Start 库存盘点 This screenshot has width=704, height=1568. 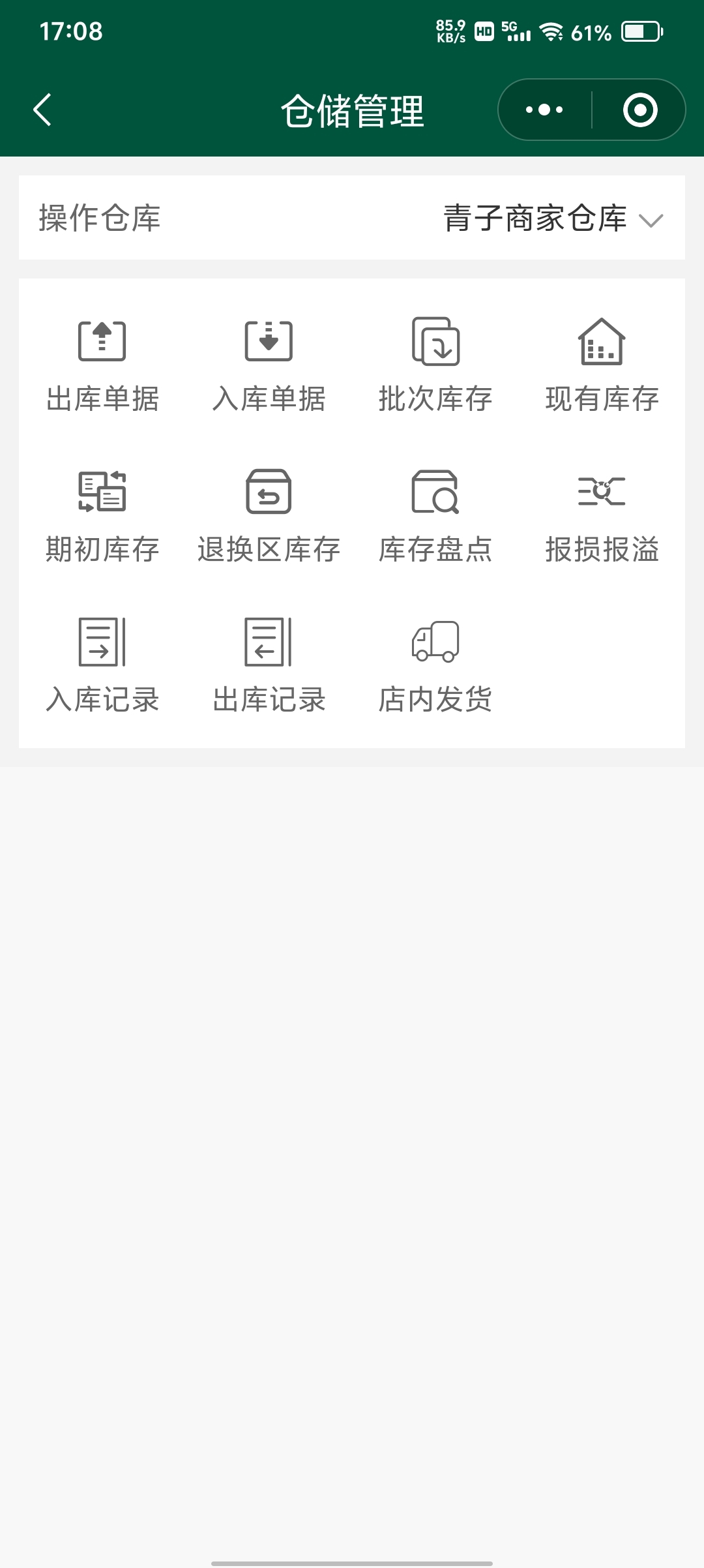435,517
